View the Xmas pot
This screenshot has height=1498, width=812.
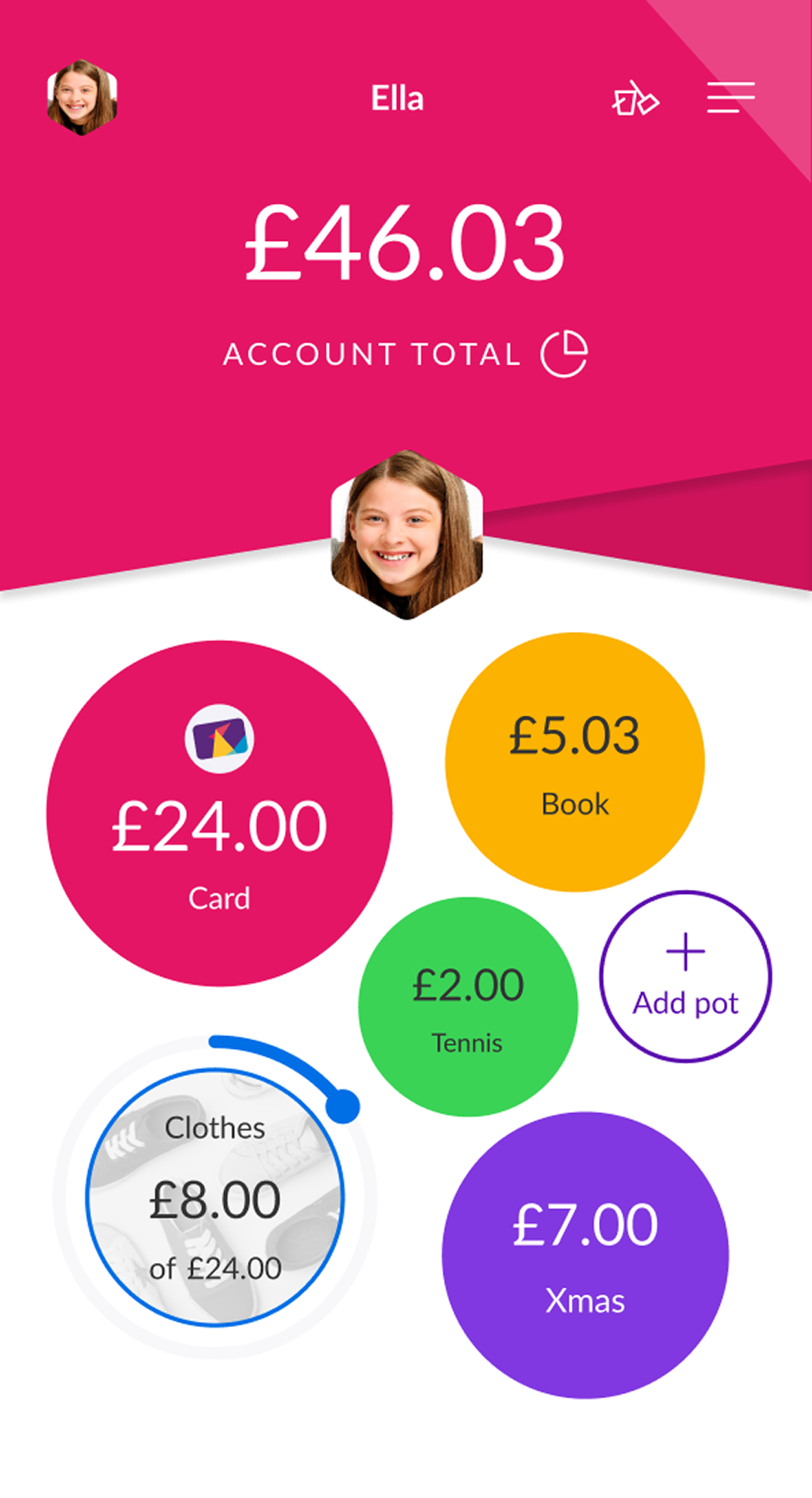(585, 1254)
